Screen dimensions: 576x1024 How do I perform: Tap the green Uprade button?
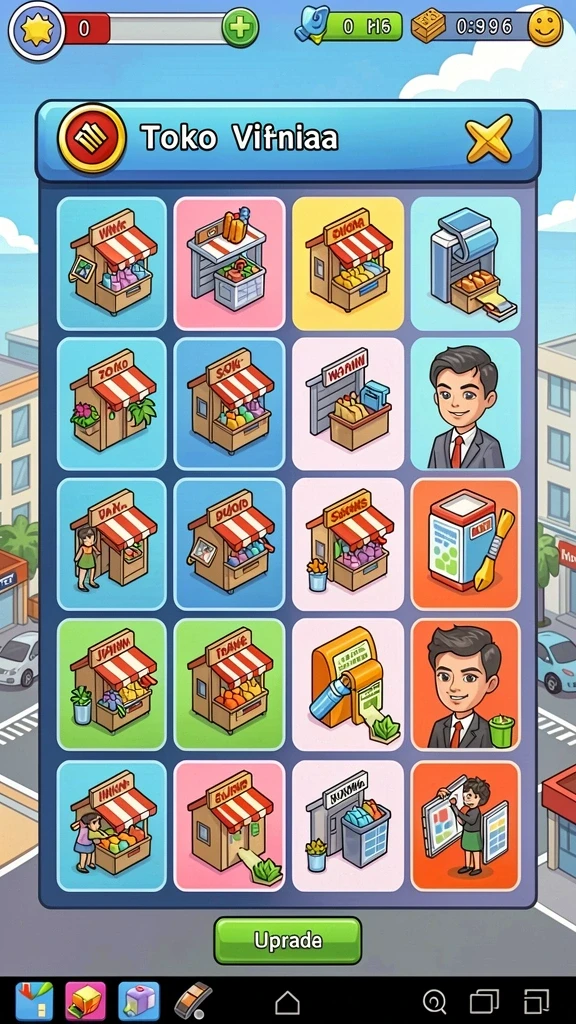pyautogui.click(x=287, y=940)
